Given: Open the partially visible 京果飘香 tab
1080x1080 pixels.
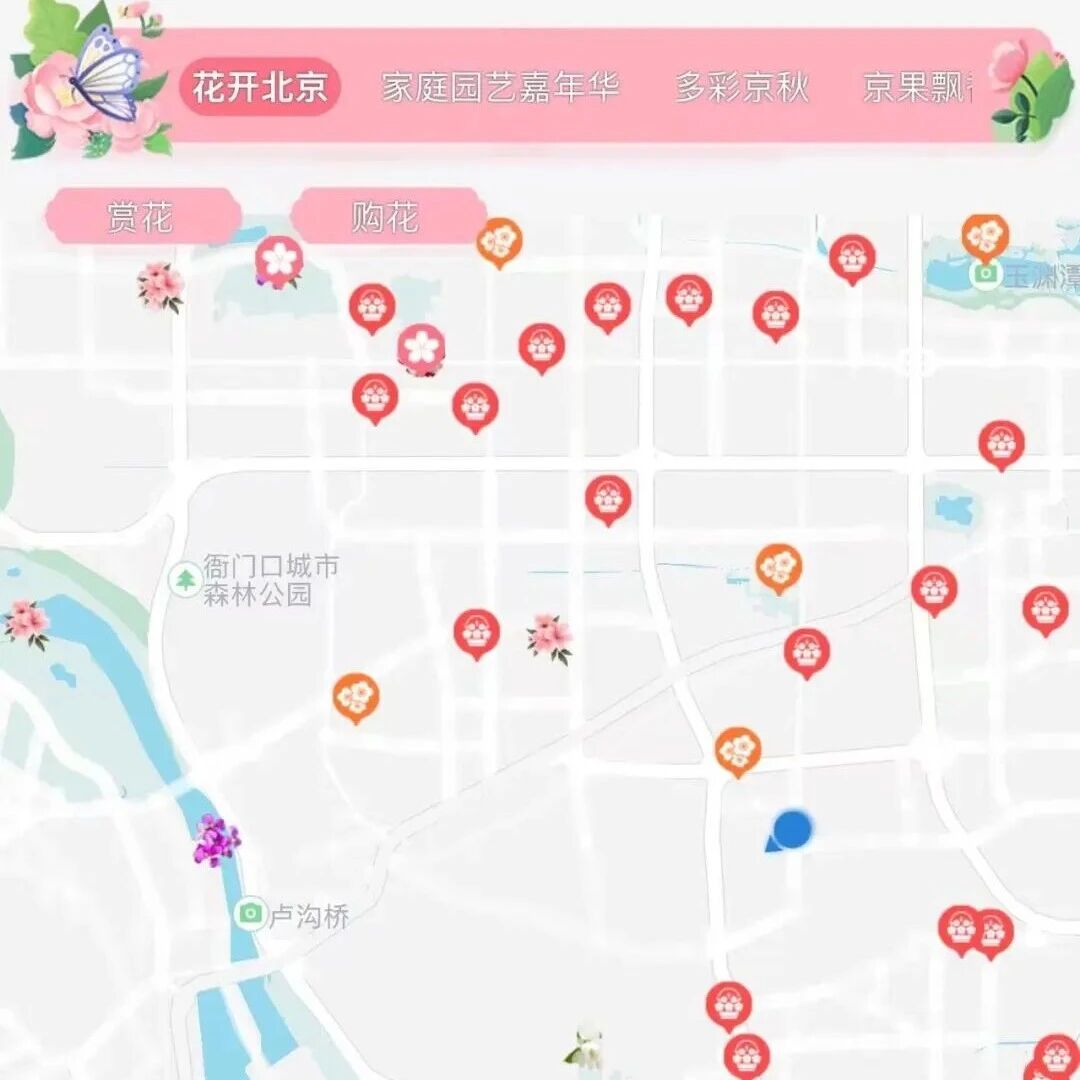Looking at the screenshot, I should pos(917,87).
